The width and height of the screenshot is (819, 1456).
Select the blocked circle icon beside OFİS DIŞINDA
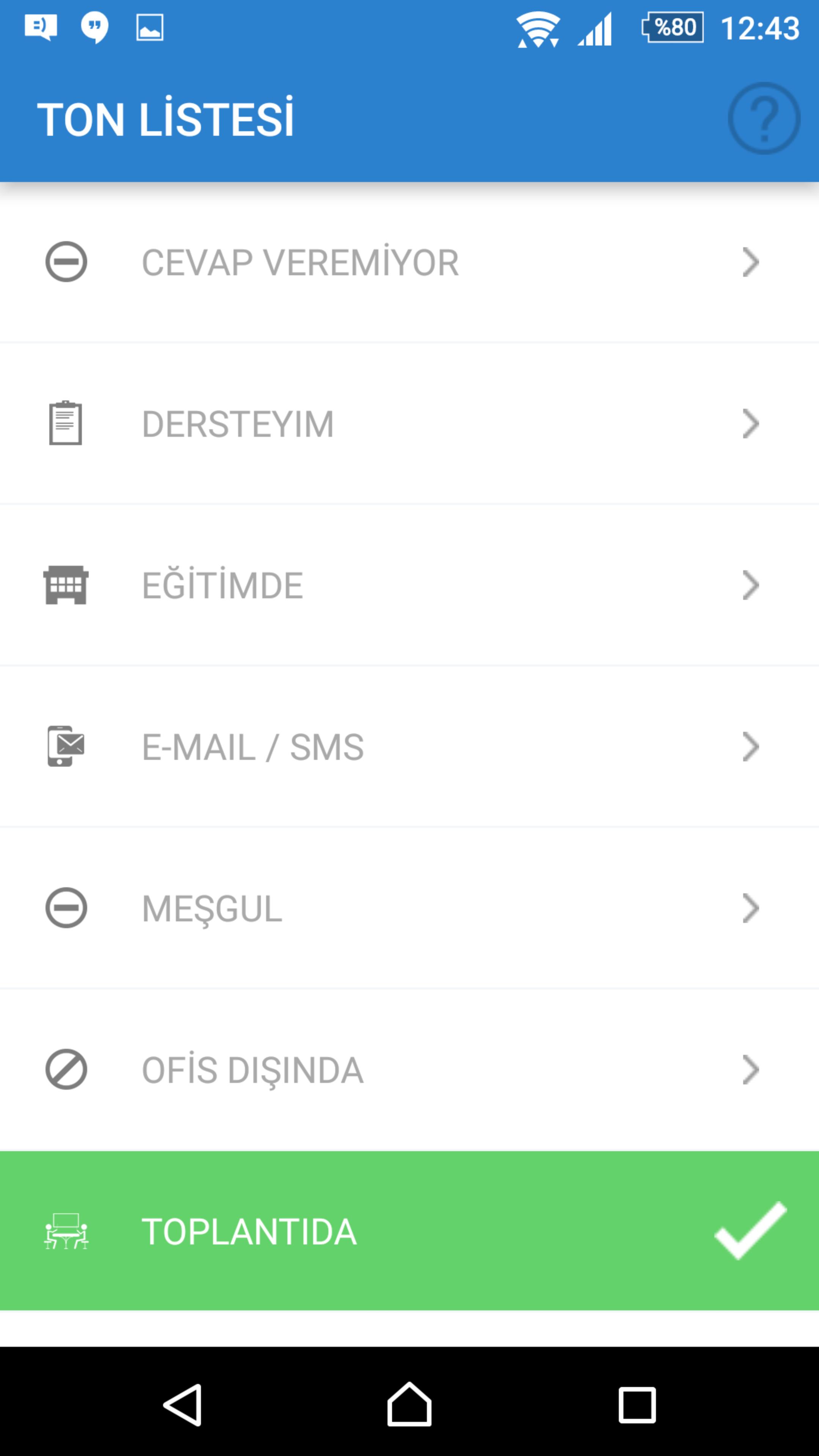tap(66, 1070)
